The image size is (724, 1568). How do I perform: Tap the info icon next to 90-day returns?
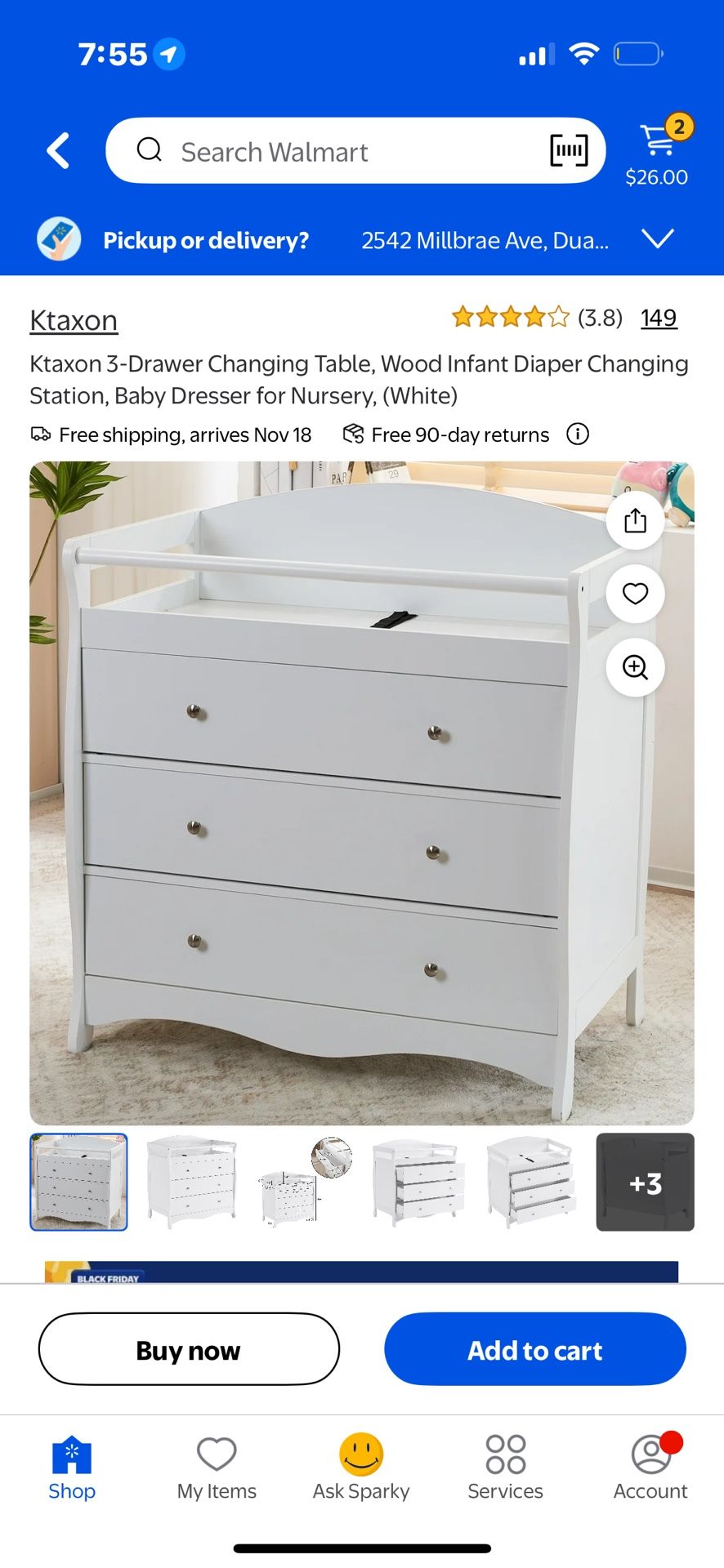[x=577, y=434]
